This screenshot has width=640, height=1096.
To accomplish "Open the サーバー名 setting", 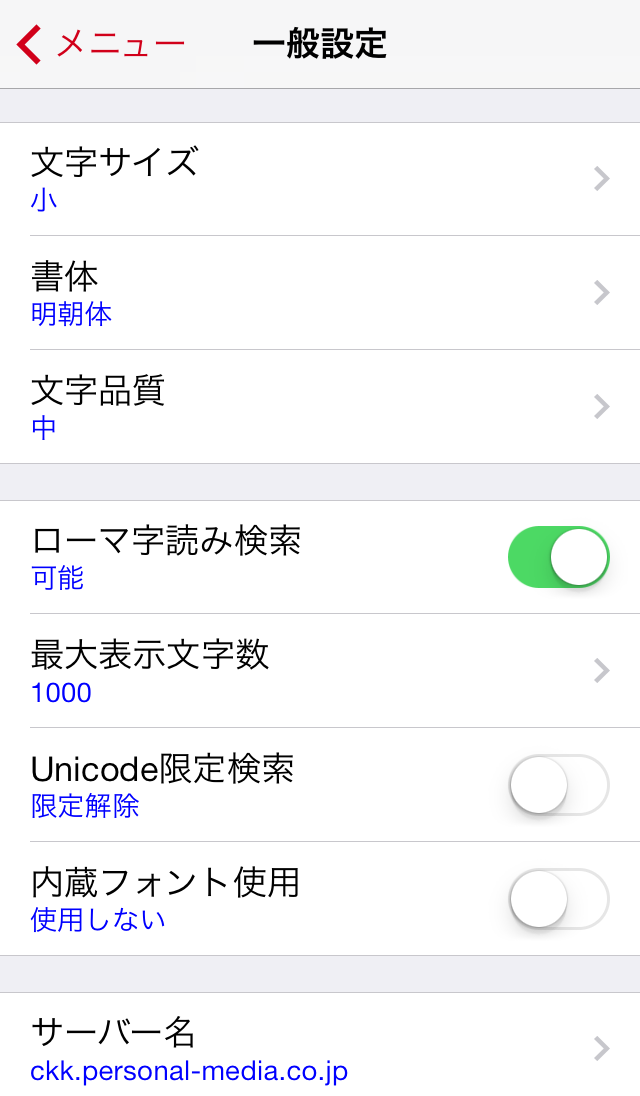I will (320, 1047).
